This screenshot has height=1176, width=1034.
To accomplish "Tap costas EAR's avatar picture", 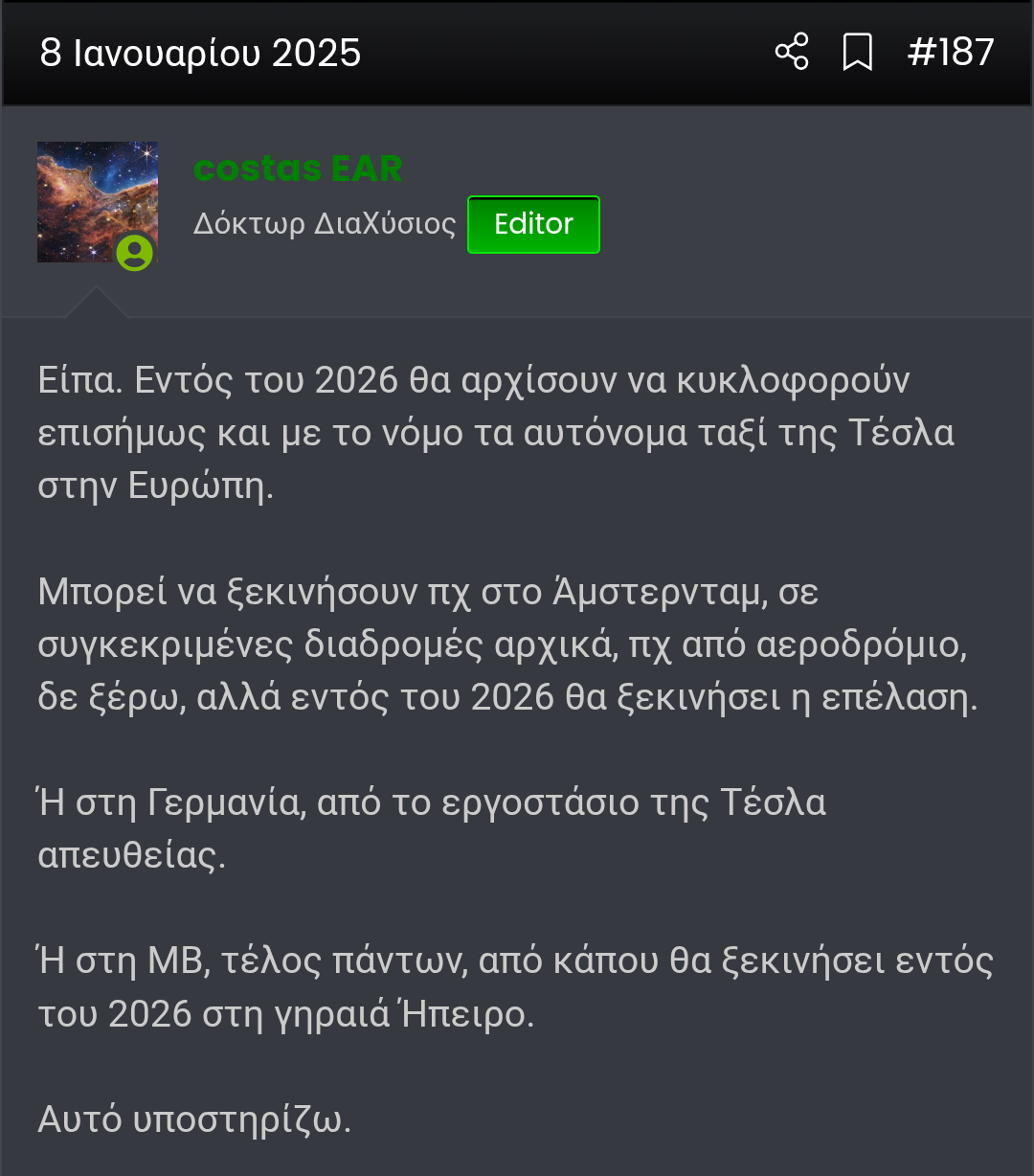I will pyautogui.click(x=97, y=202).
